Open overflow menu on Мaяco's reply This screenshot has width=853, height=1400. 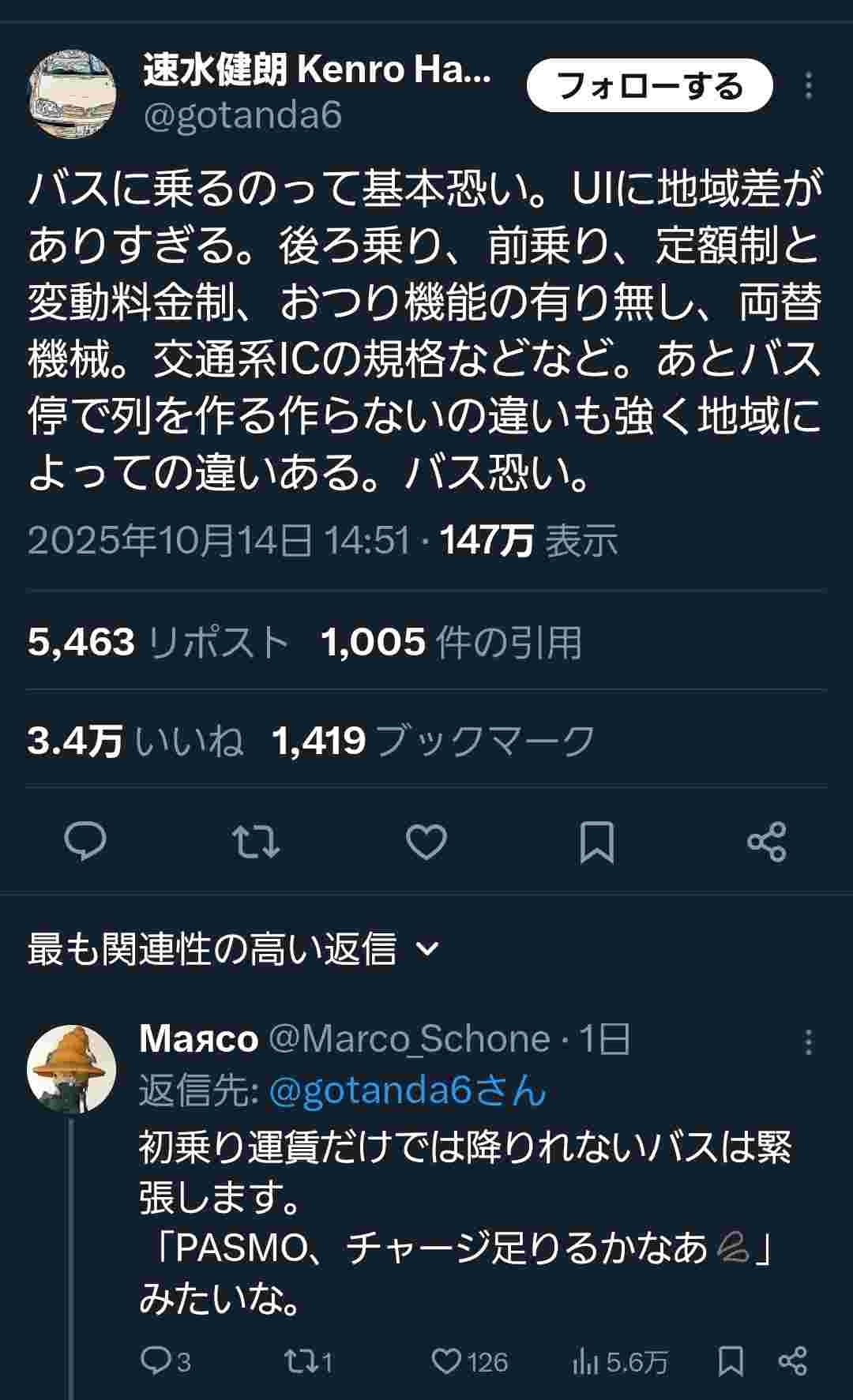[x=808, y=1042]
